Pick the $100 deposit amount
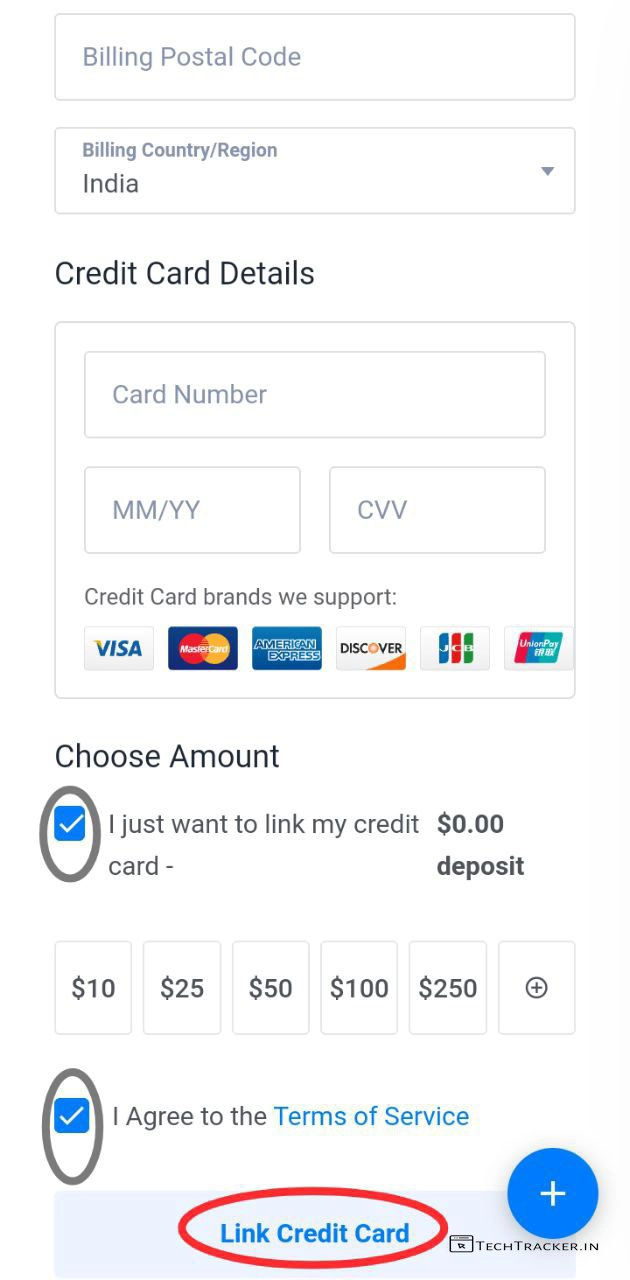The height and width of the screenshot is (1280, 630). (x=359, y=988)
